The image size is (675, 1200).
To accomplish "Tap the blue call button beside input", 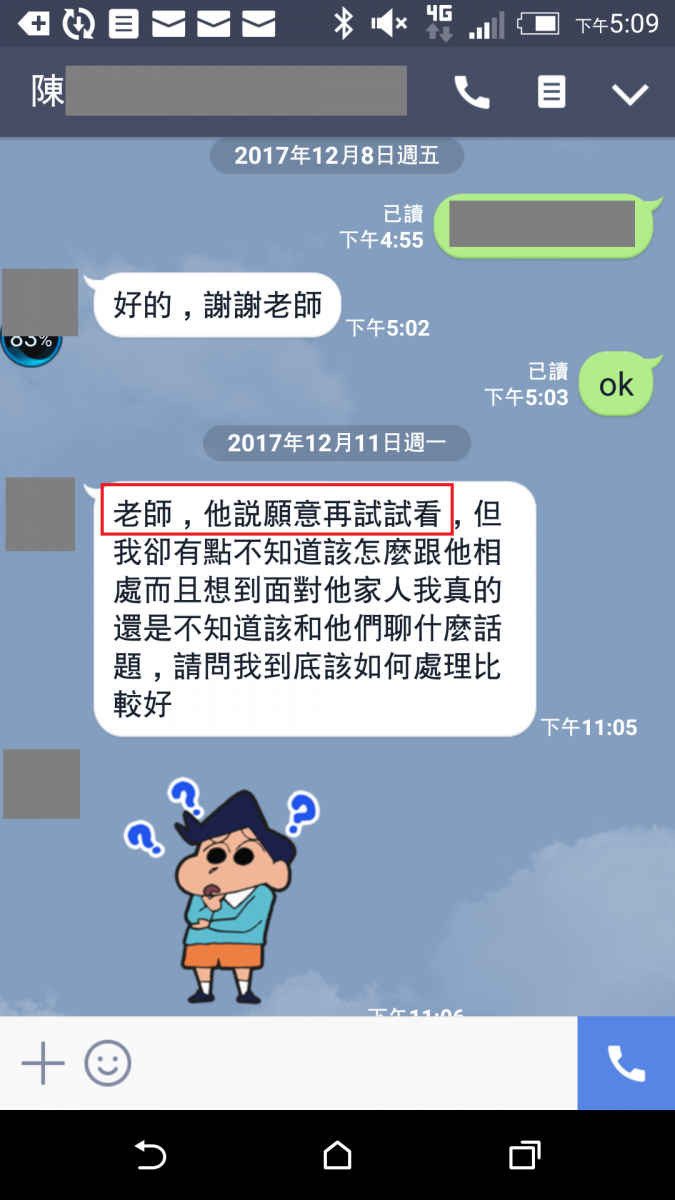I will point(626,1063).
